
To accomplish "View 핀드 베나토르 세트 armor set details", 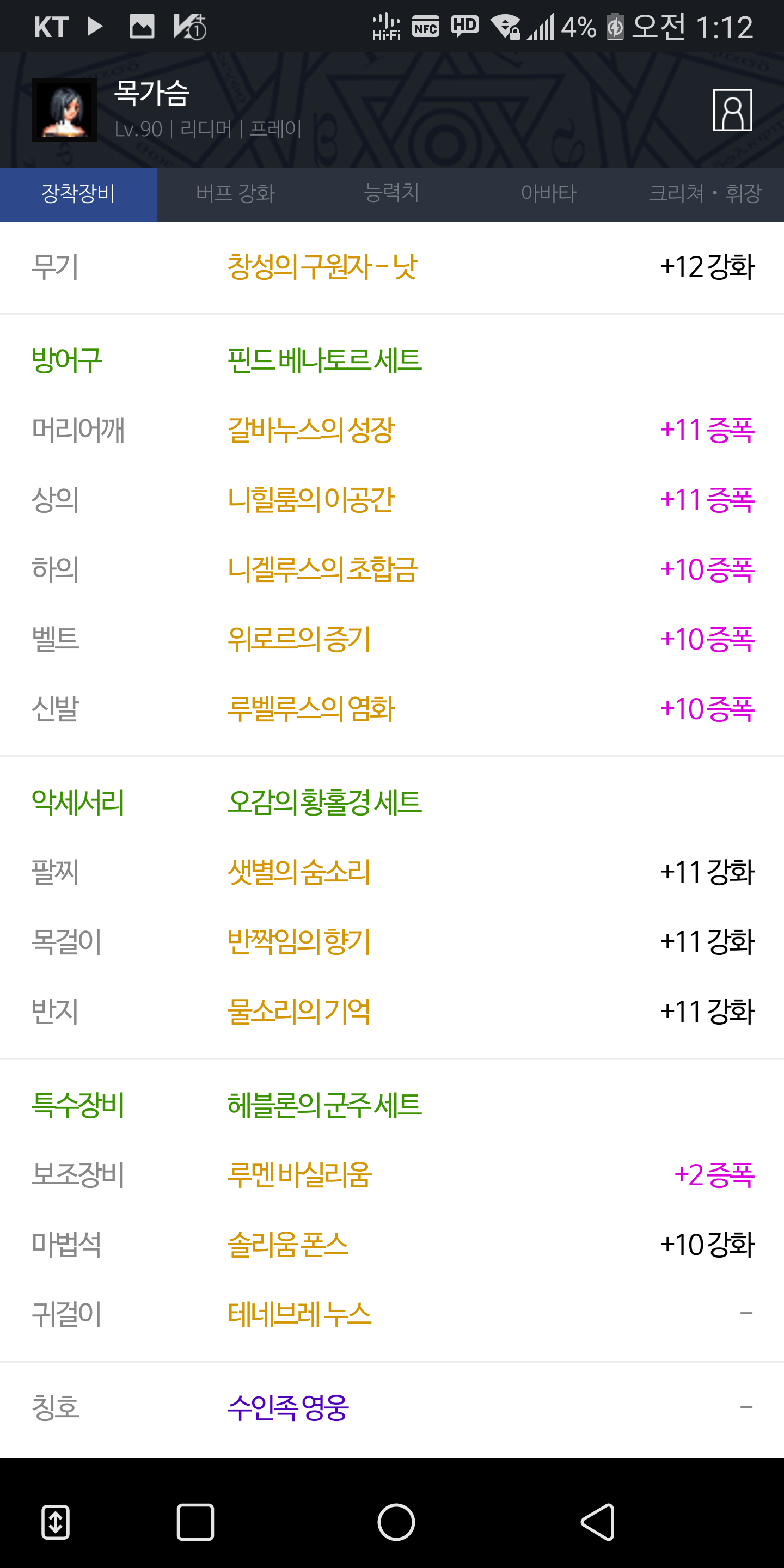I will click(x=324, y=360).
